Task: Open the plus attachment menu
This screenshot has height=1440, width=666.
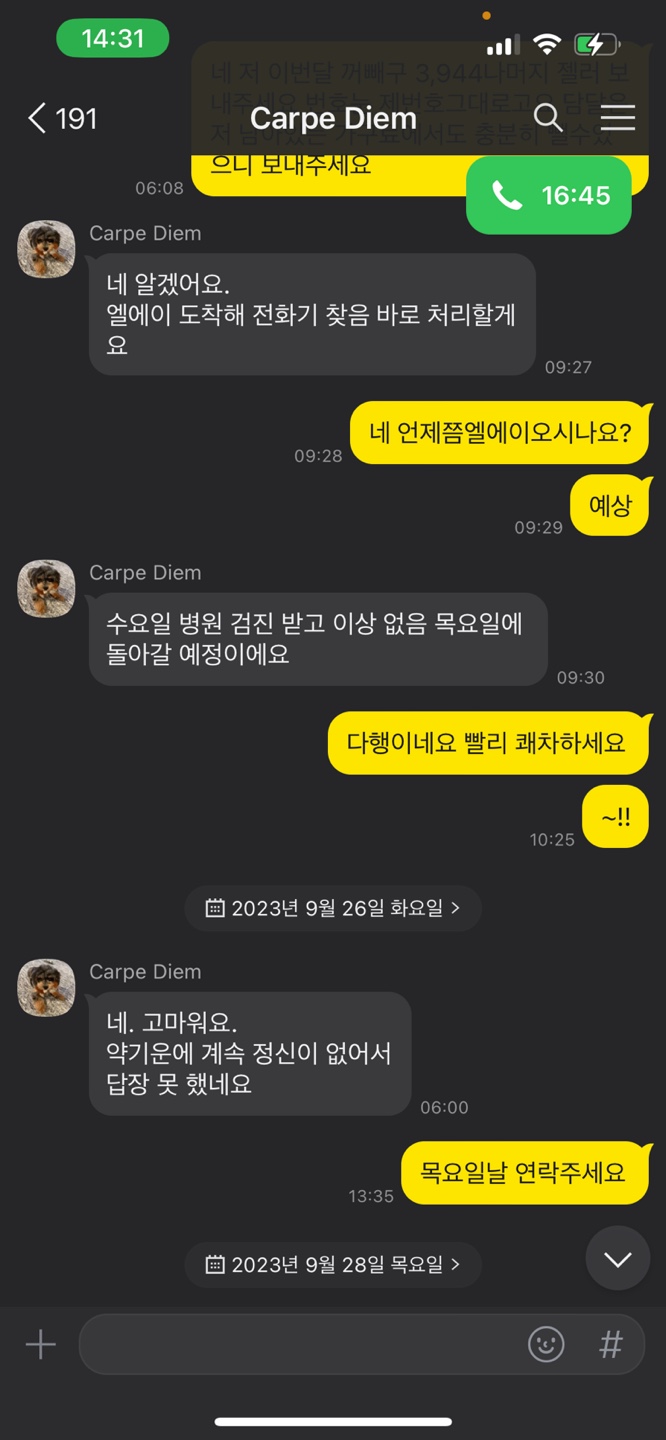Action: point(41,1344)
